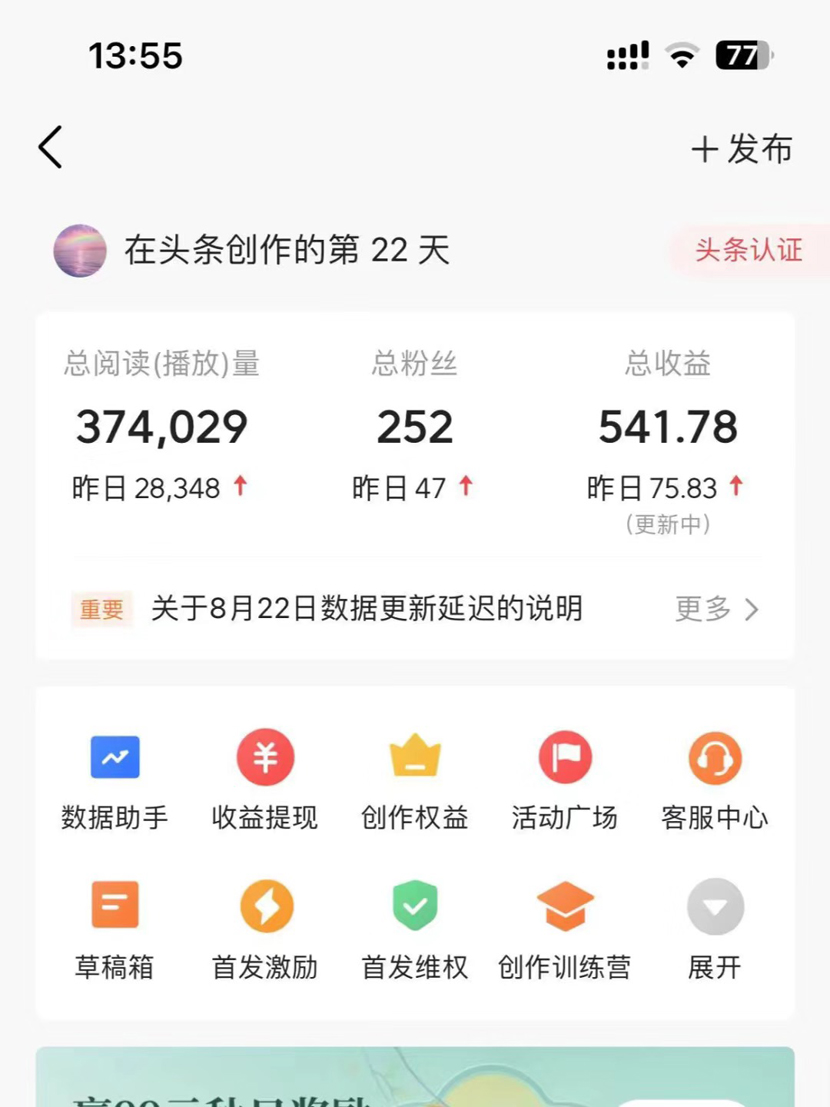Open 数据助手 data assistant
830x1107 pixels.
[x=115, y=782]
